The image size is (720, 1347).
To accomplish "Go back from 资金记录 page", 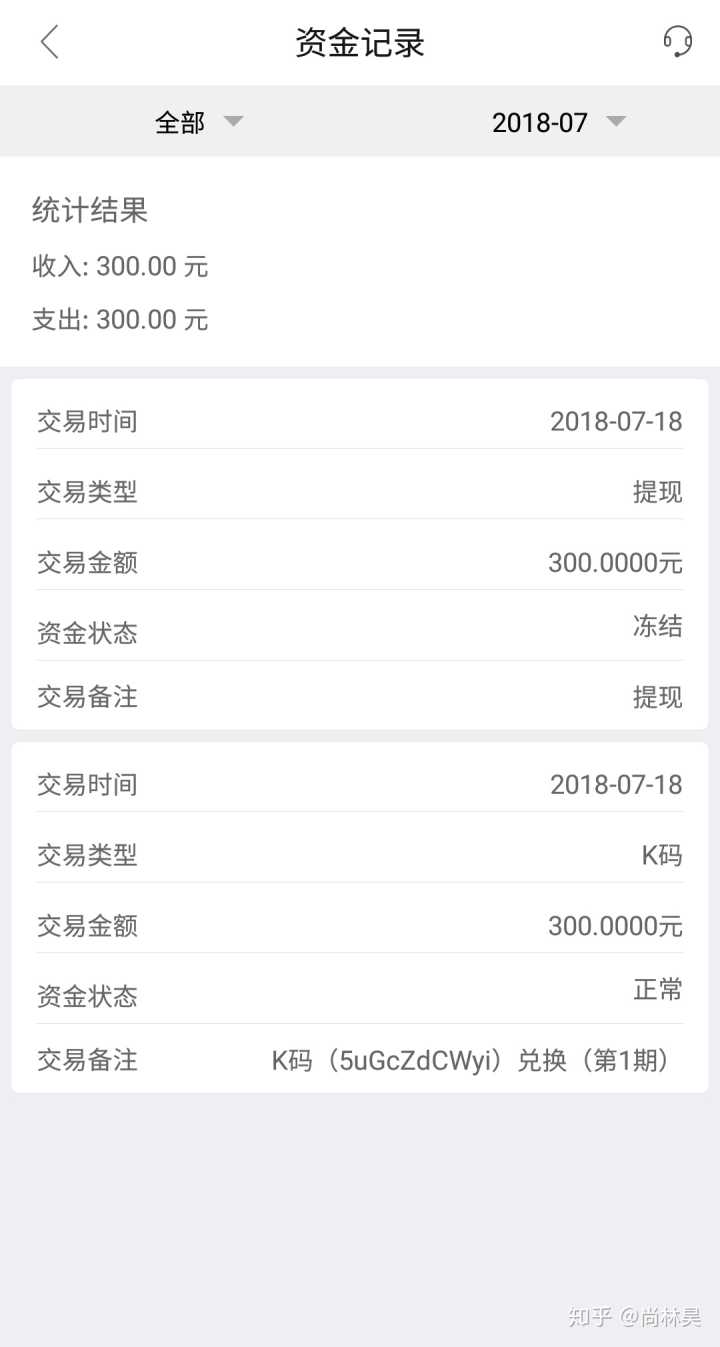I will [x=50, y=42].
